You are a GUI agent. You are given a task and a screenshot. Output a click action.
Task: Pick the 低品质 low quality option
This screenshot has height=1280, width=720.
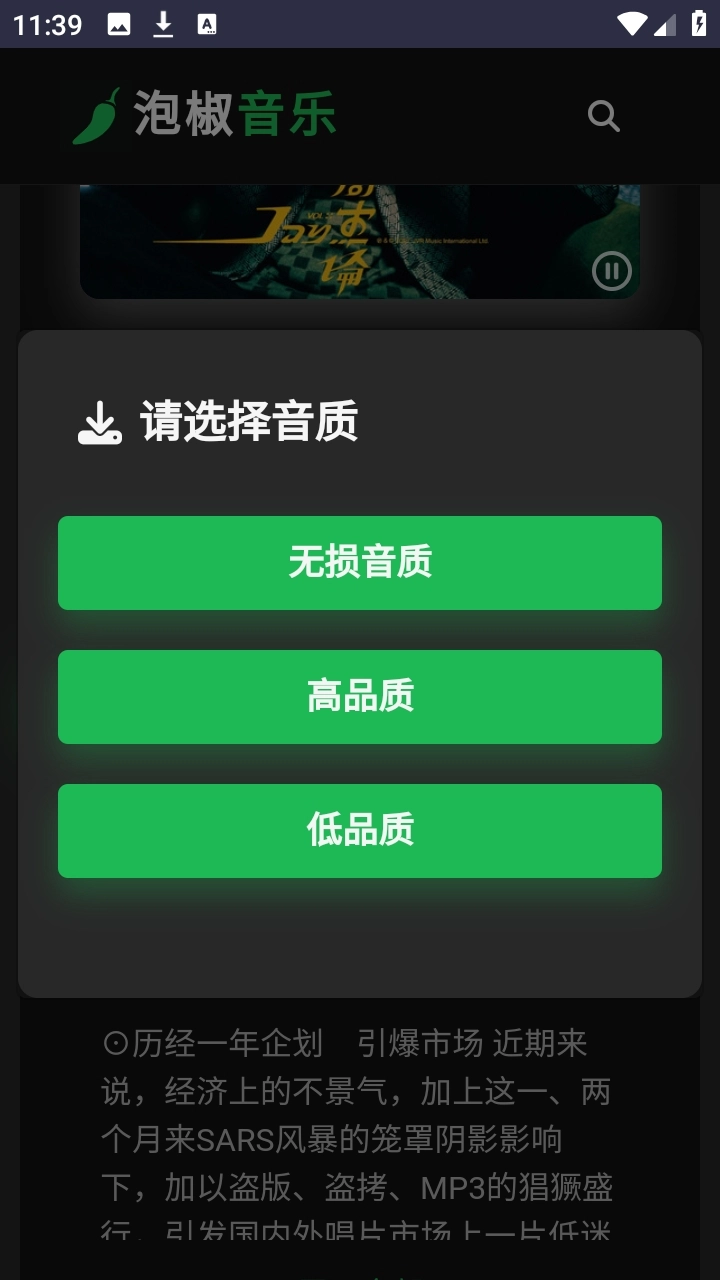(x=360, y=831)
